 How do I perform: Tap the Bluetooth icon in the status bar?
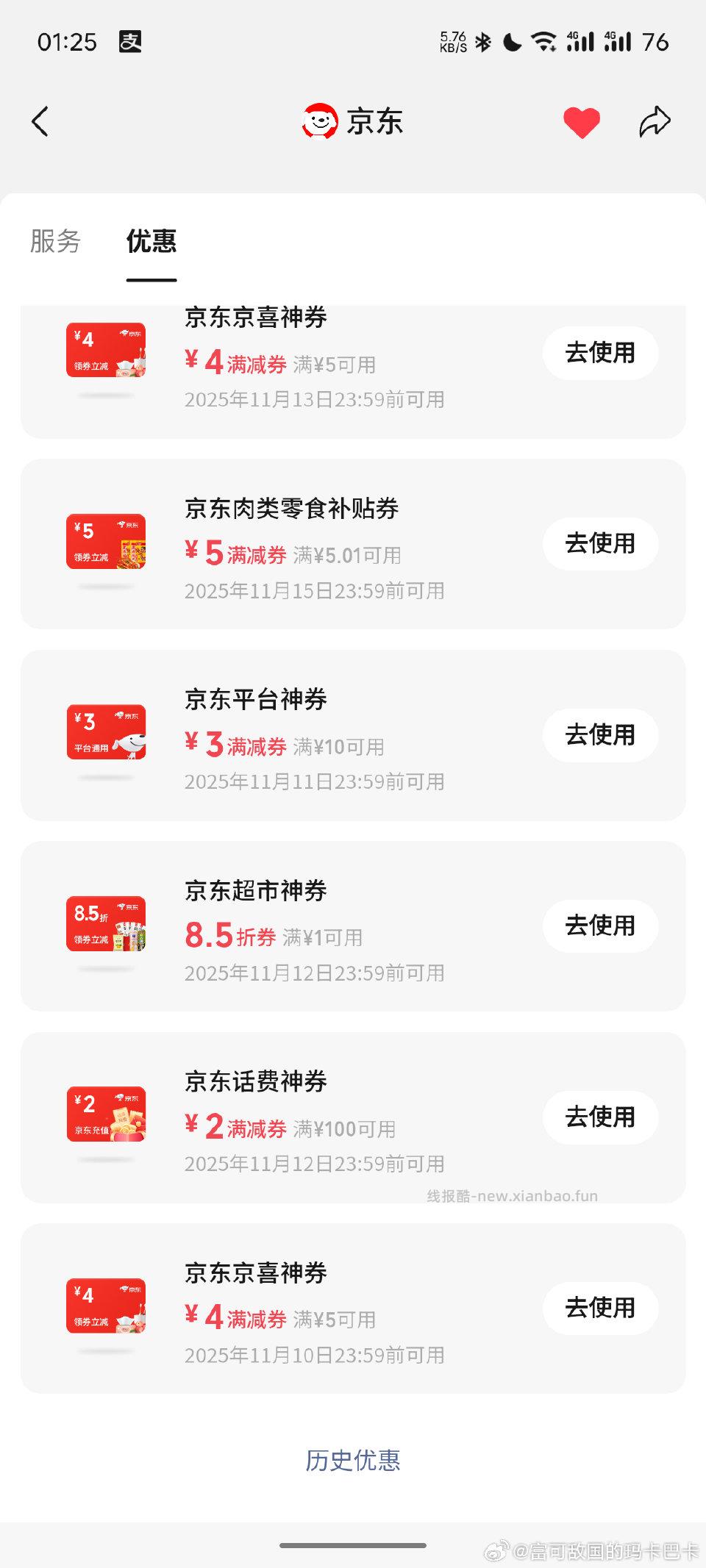(x=483, y=42)
